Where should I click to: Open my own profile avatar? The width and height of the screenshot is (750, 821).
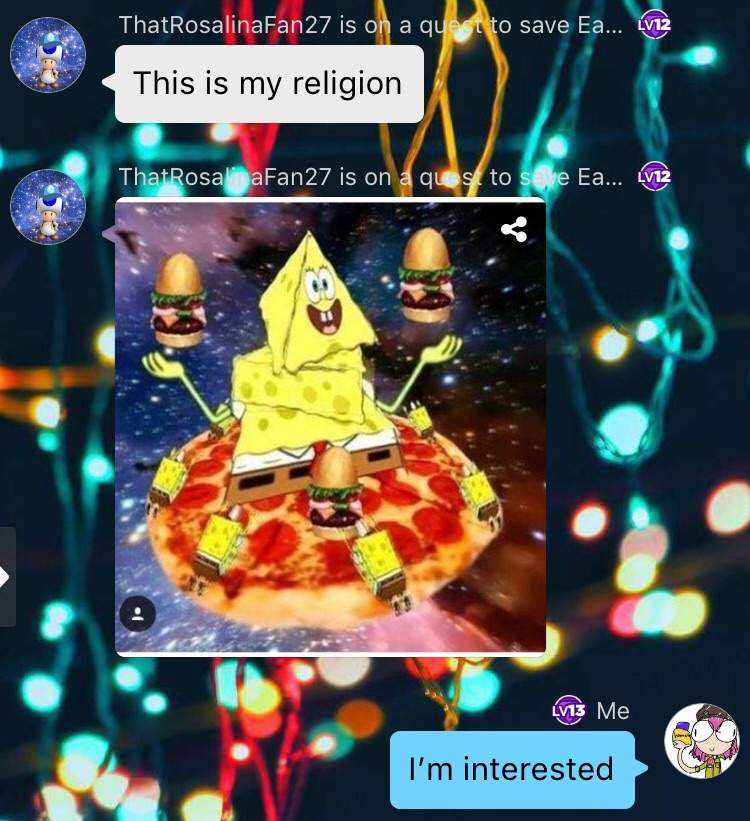[702, 741]
